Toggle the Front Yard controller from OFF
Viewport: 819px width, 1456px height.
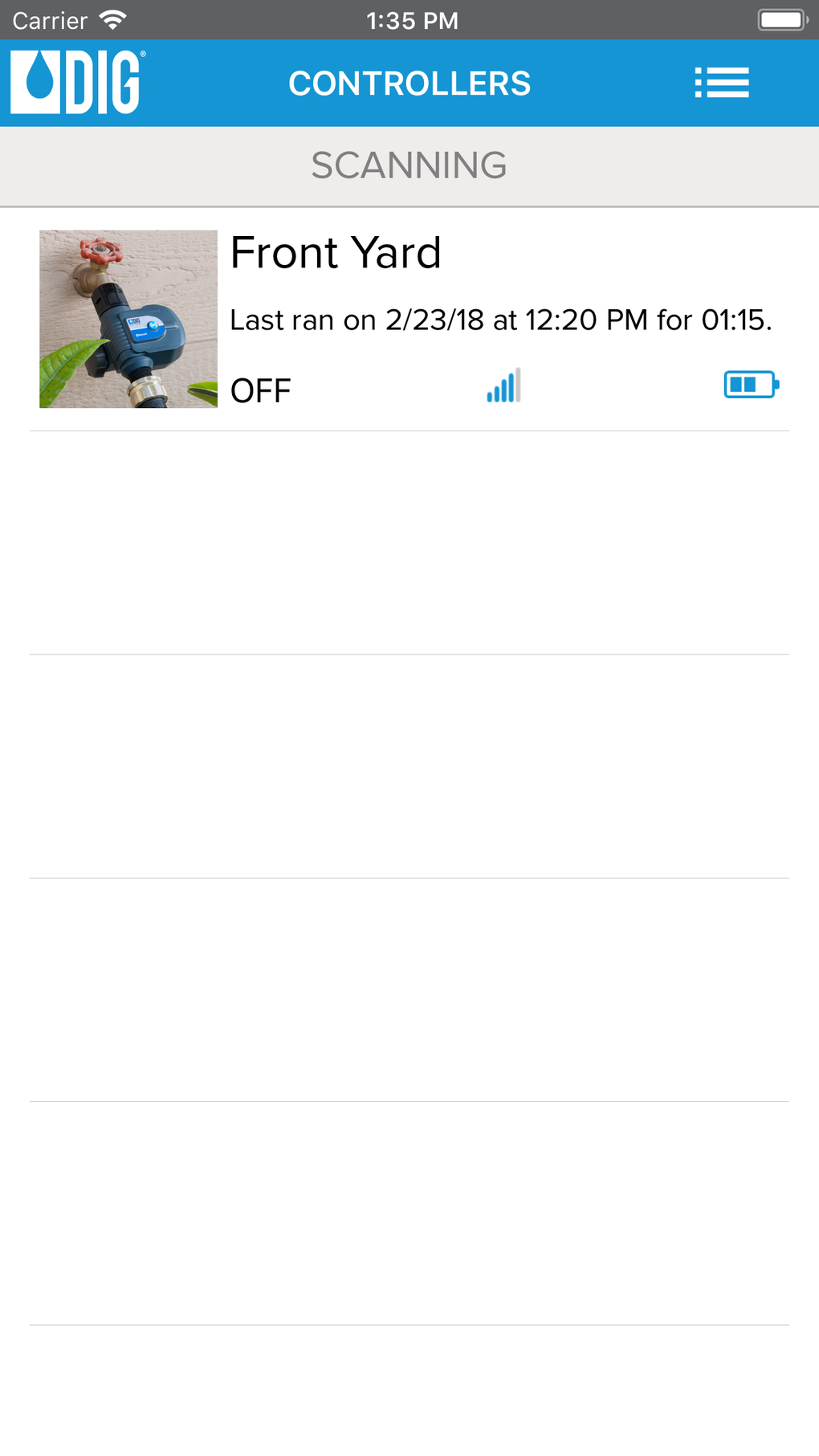(259, 390)
